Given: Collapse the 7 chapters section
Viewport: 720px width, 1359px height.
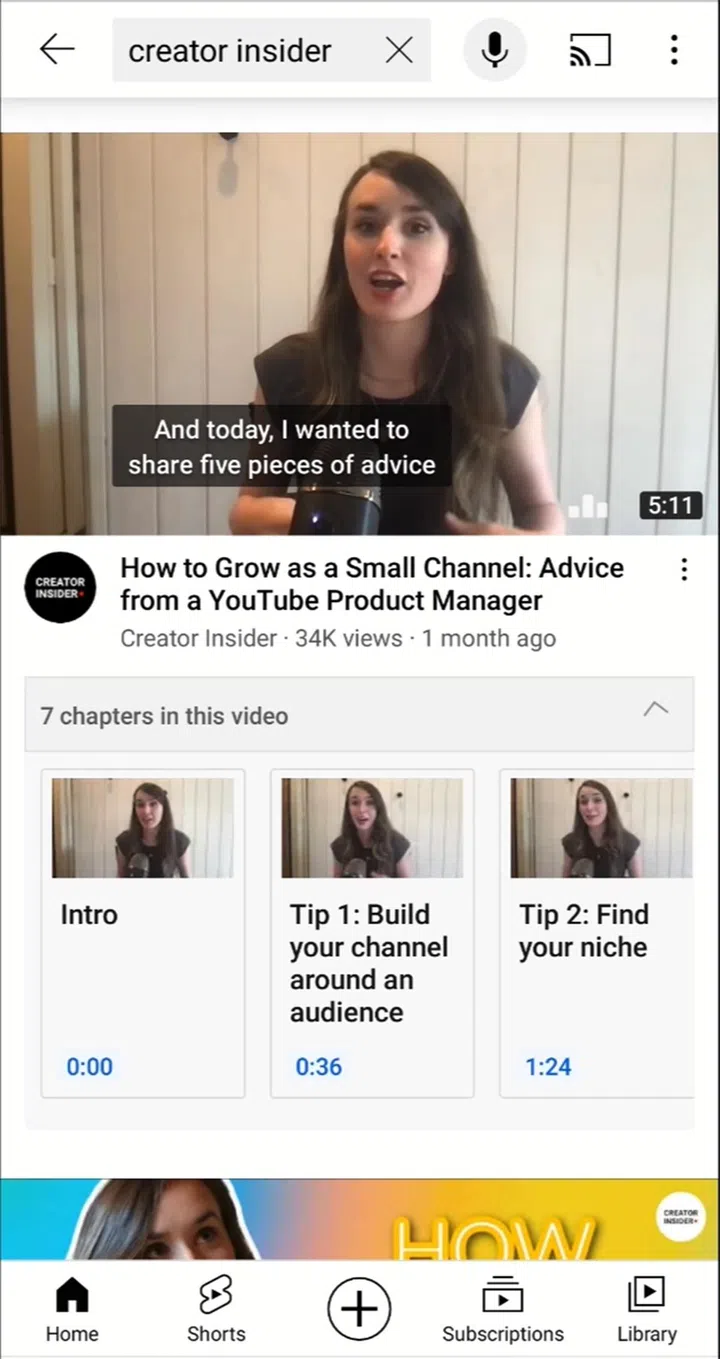Looking at the screenshot, I should [x=655, y=710].
